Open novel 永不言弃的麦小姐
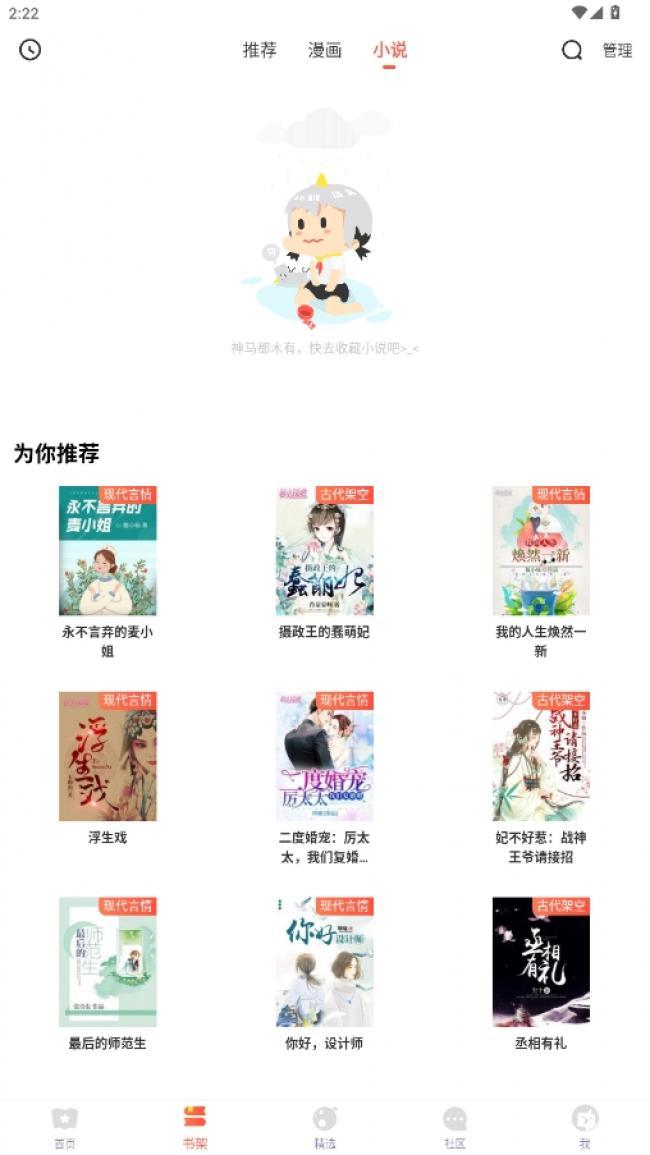The height and width of the screenshot is (1155, 650). coord(108,551)
